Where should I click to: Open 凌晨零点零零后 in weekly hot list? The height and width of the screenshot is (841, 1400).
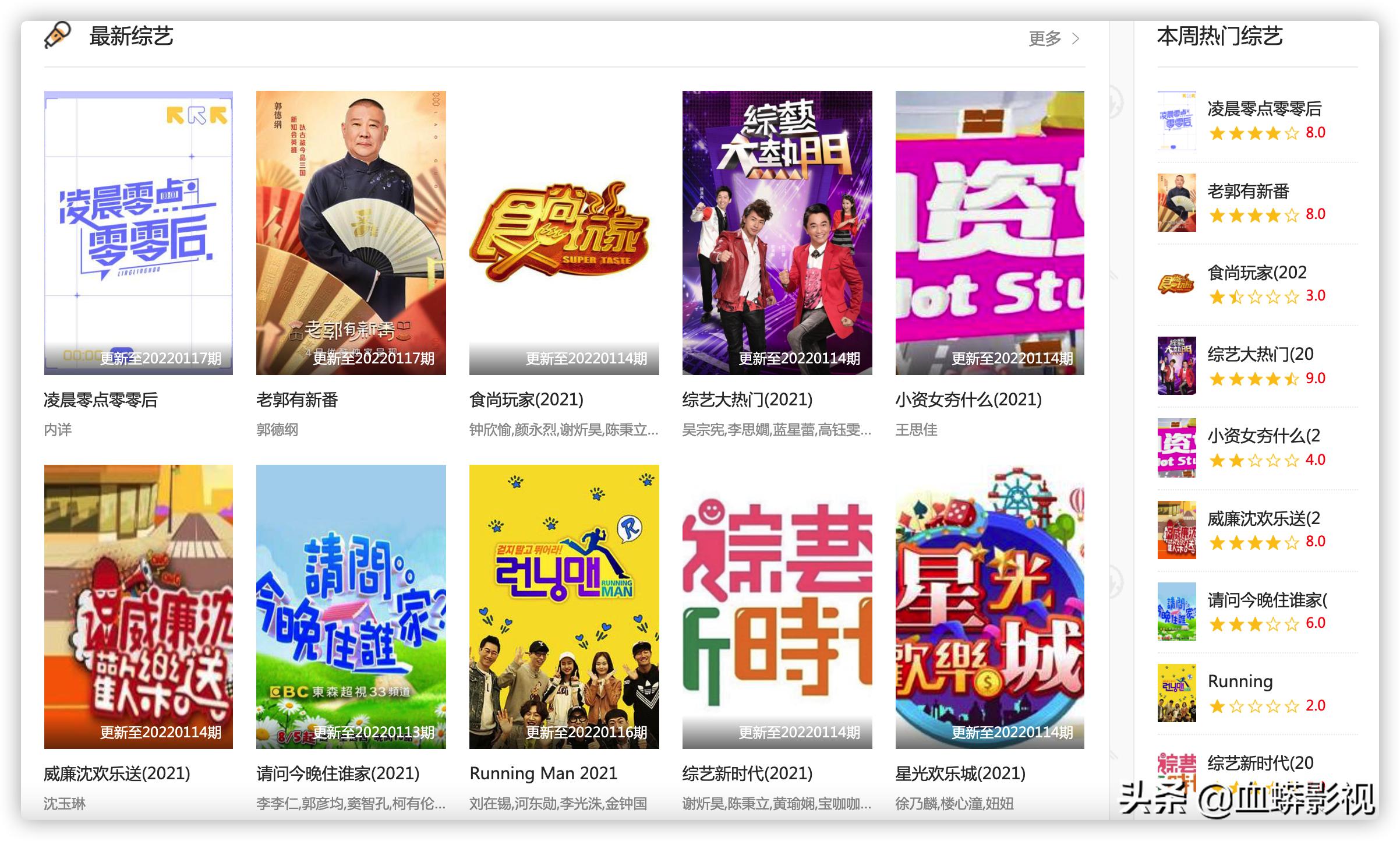pyautogui.click(x=1264, y=109)
